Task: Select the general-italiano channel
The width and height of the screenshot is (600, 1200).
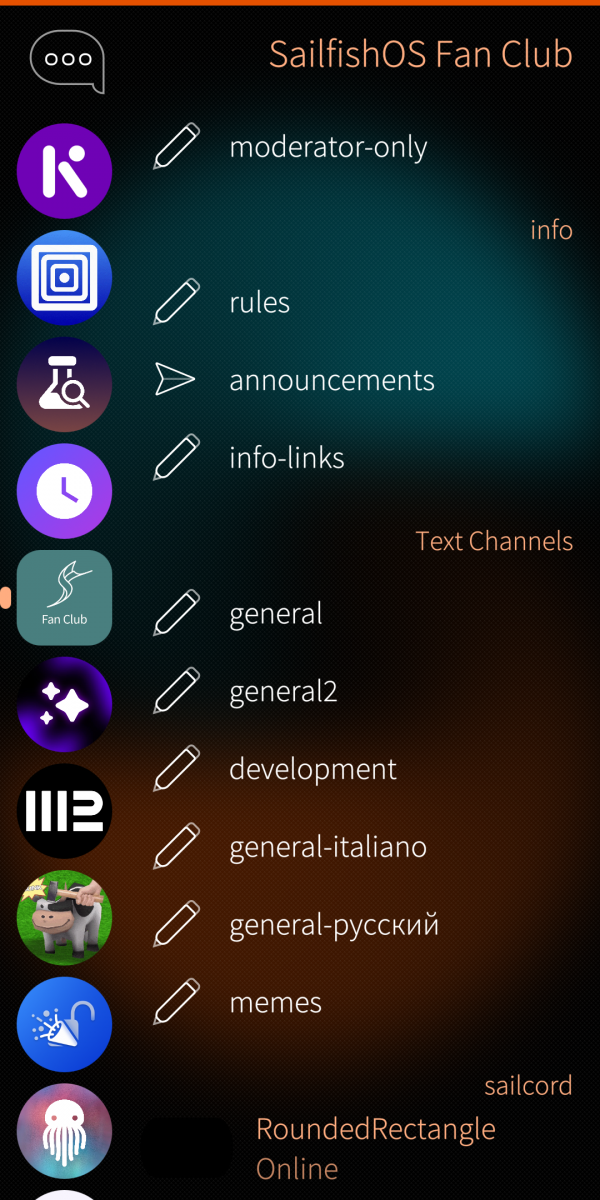Action: click(328, 847)
